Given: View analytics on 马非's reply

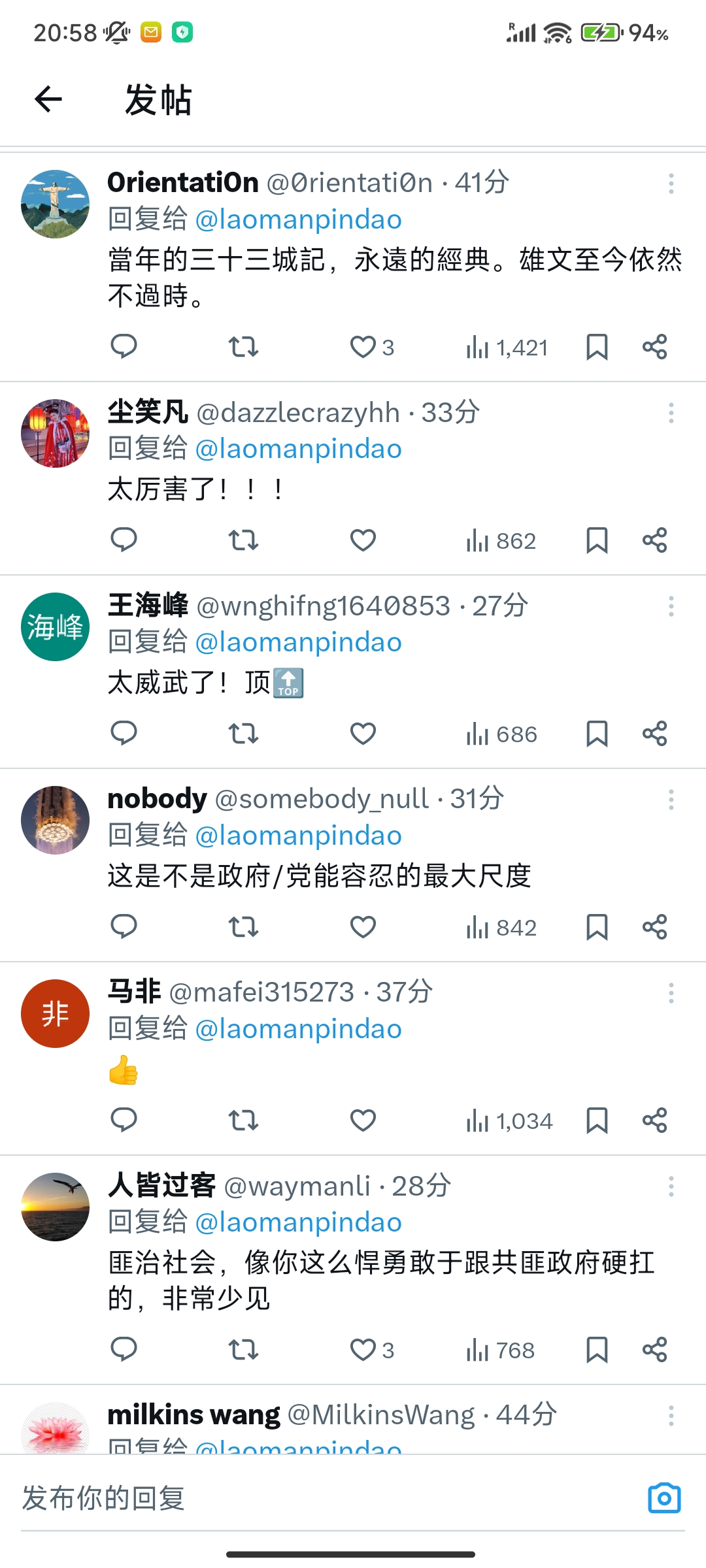Looking at the screenshot, I should [x=509, y=1121].
